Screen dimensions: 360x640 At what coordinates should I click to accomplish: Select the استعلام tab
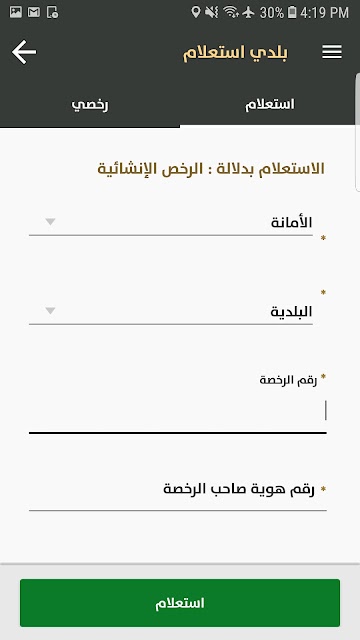[x=270, y=105]
